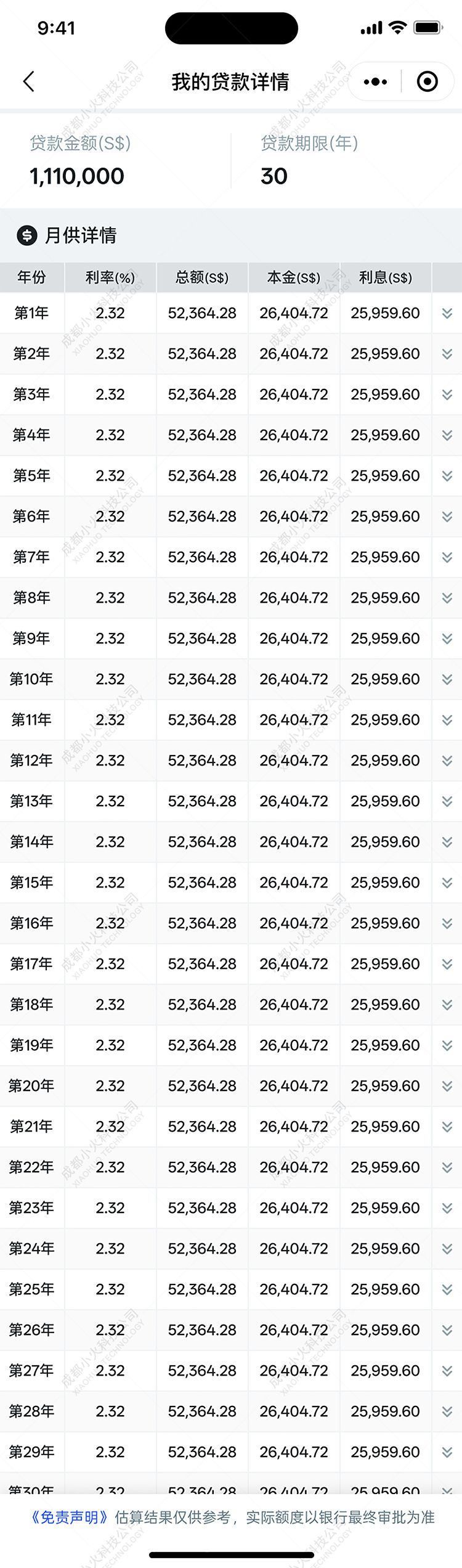Show monthly breakdown for 第26年
This screenshot has width=462, height=1568.
[447, 1330]
